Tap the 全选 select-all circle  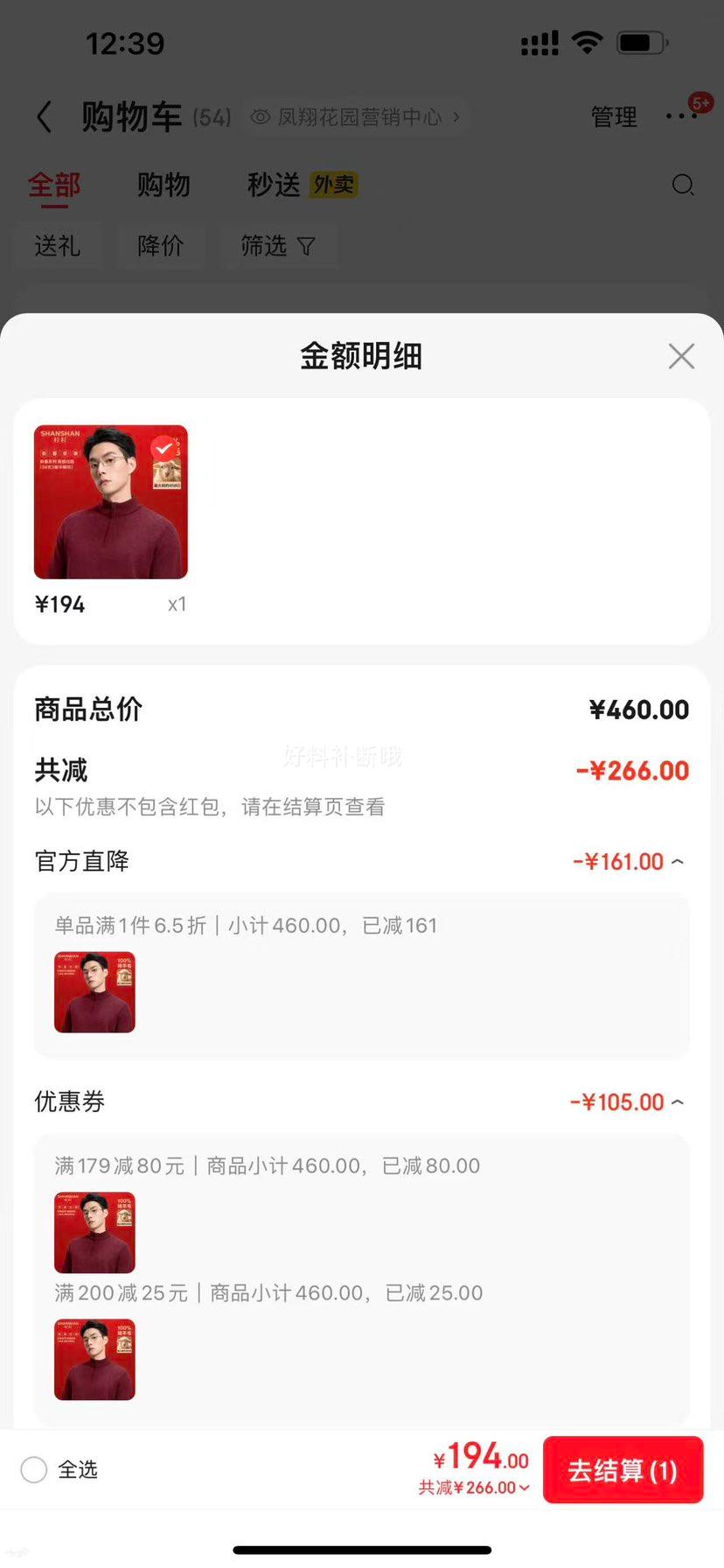[x=34, y=1470]
